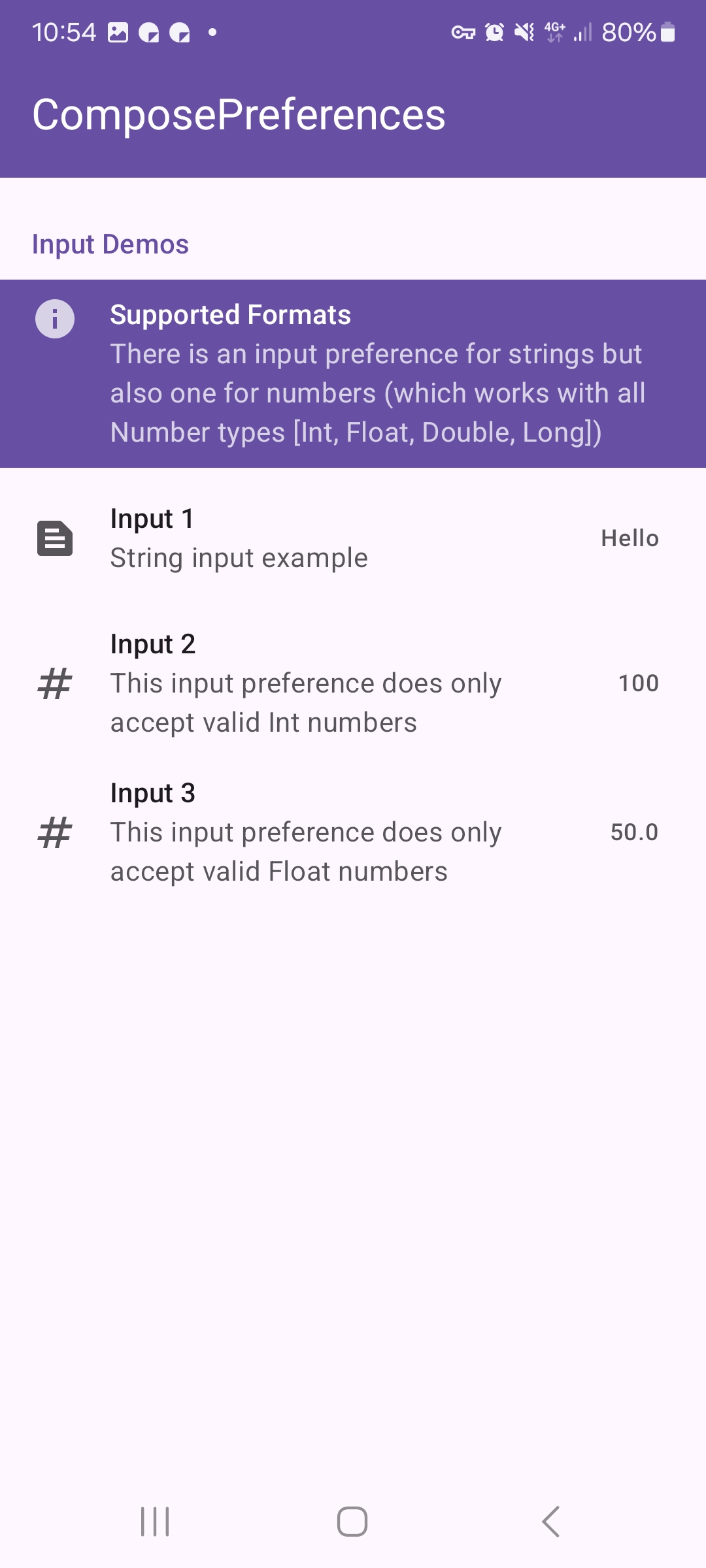Tap the key icon in the status bar
This screenshot has width=706, height=1568.
(463, 31)
